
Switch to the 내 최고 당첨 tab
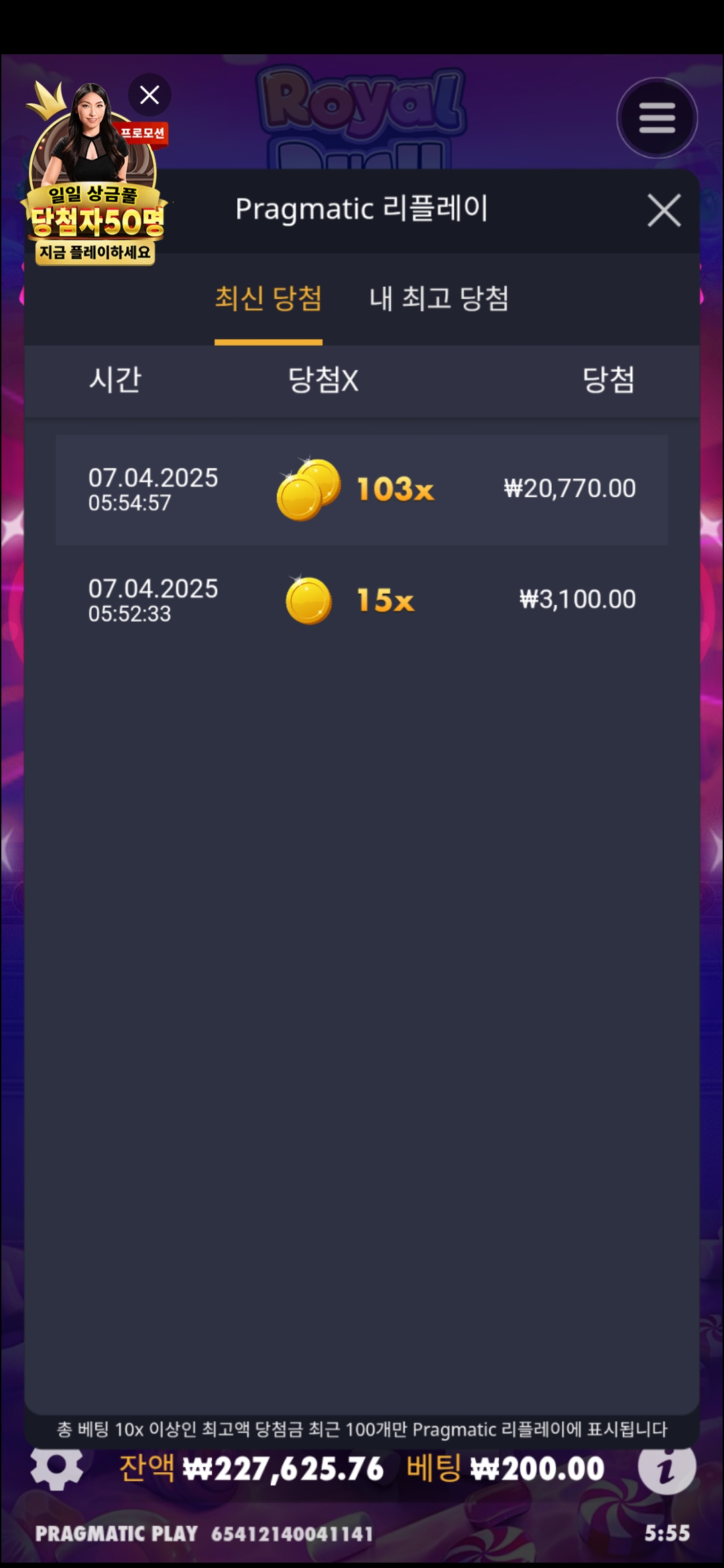tap(439, 299)
